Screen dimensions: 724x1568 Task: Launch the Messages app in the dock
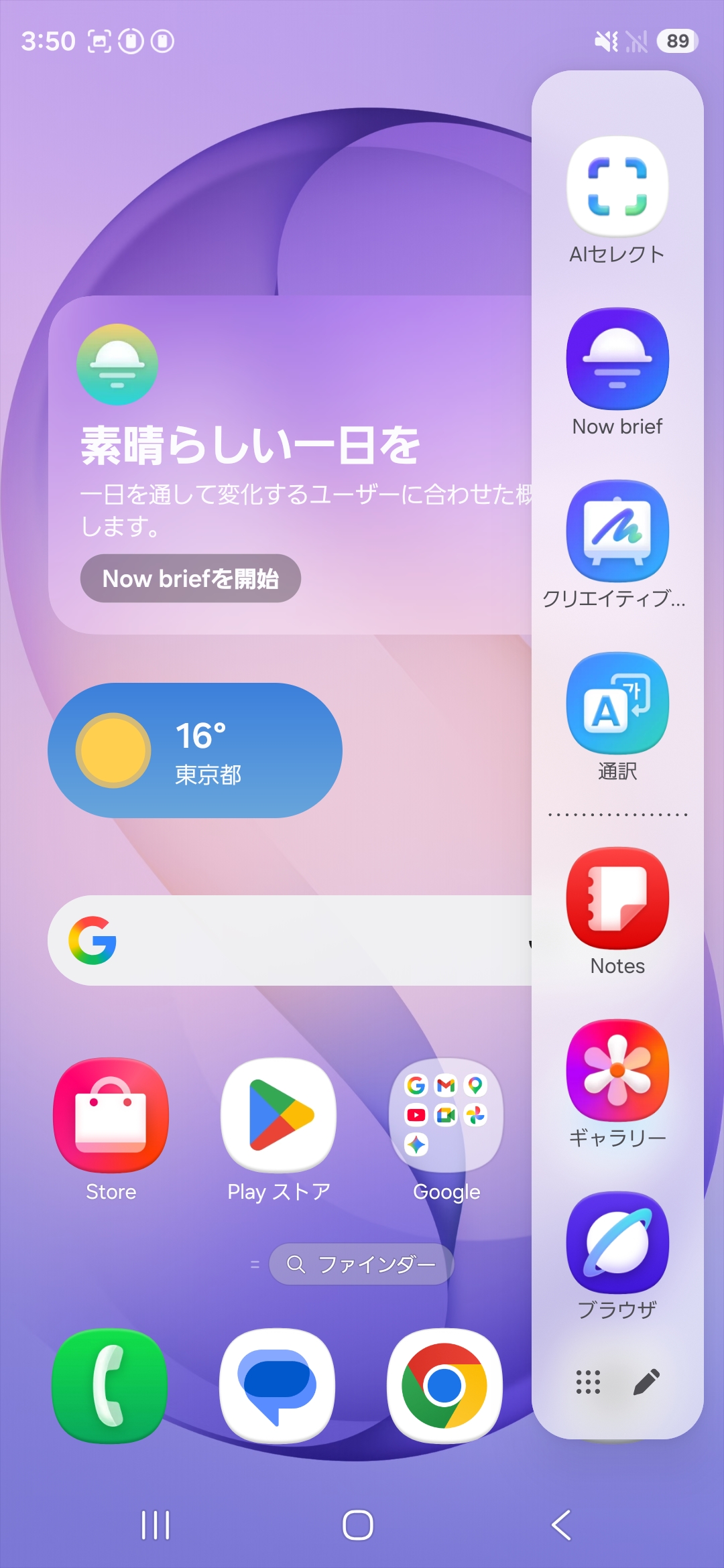[x=277, y=1386]
